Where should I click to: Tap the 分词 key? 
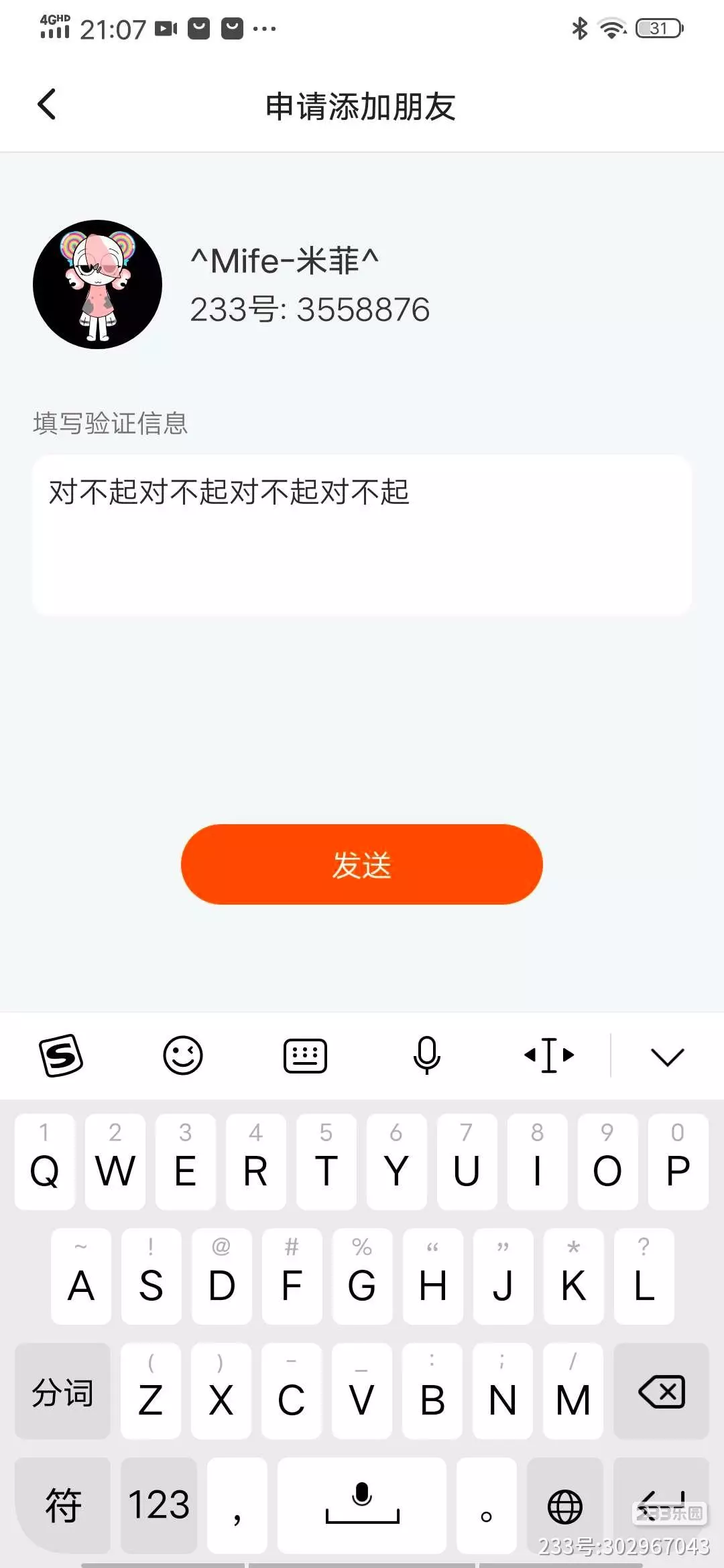[62, 1392]
